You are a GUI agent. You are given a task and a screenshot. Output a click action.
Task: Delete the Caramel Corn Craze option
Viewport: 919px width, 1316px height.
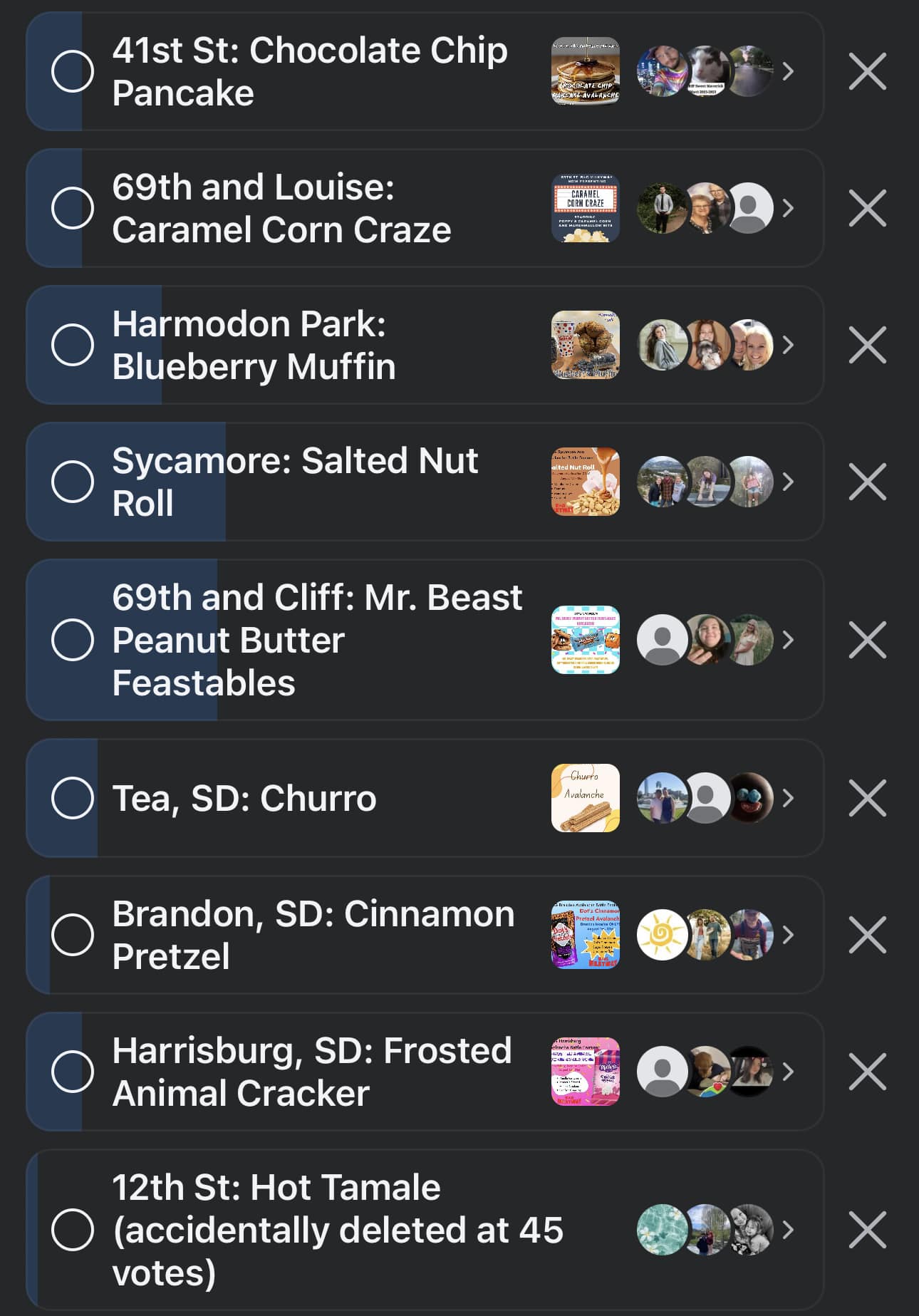point(867,208)
